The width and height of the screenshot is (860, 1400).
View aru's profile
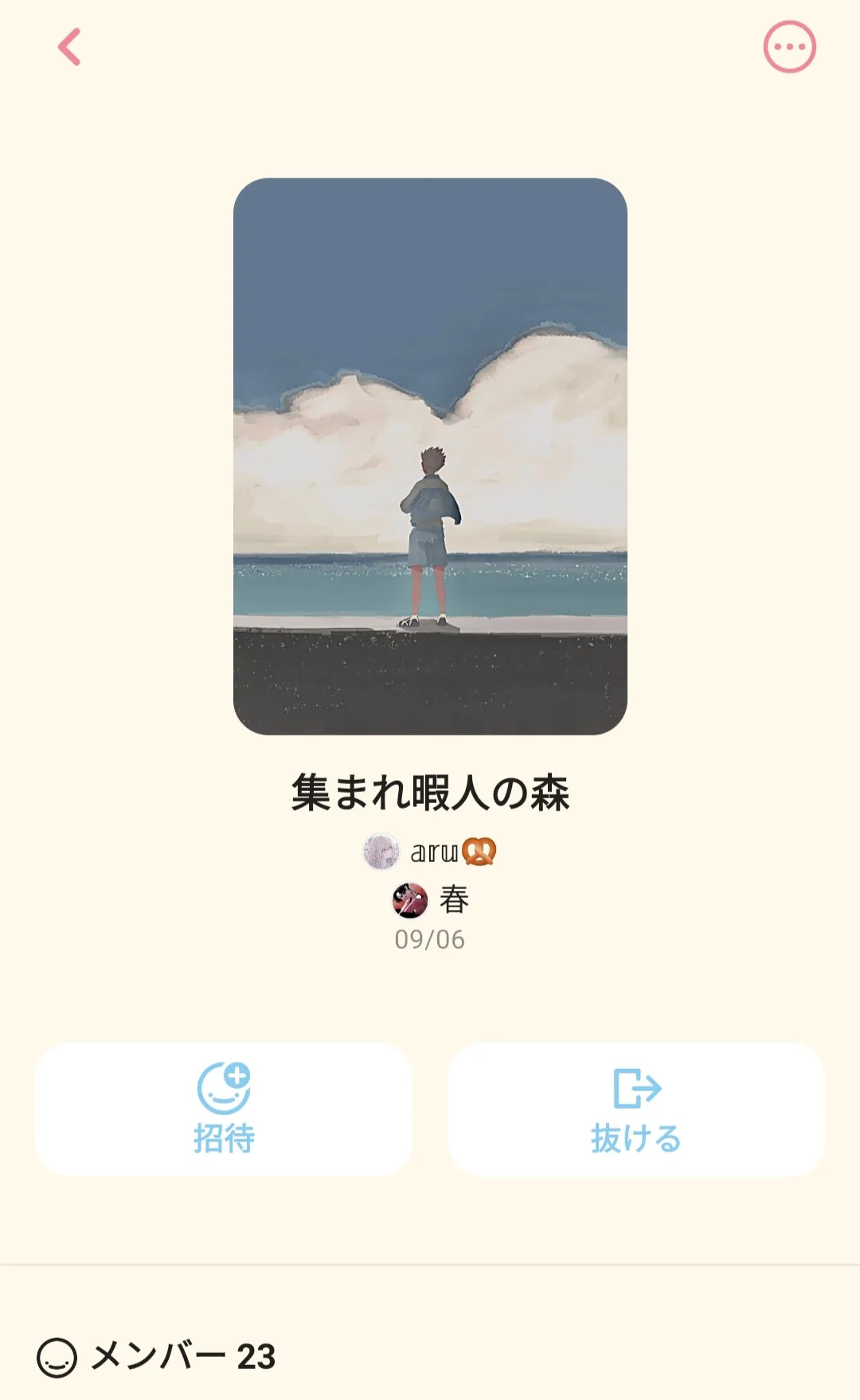[x=429, y=852]
